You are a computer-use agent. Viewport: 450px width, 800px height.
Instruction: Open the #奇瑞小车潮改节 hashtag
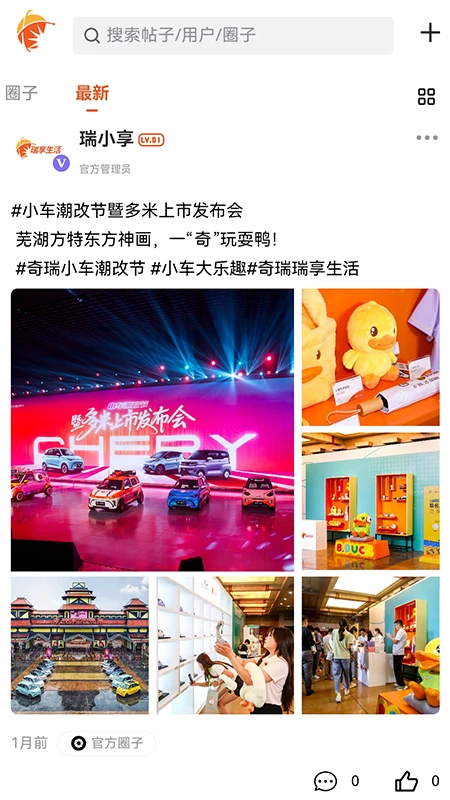click(80, 268)
